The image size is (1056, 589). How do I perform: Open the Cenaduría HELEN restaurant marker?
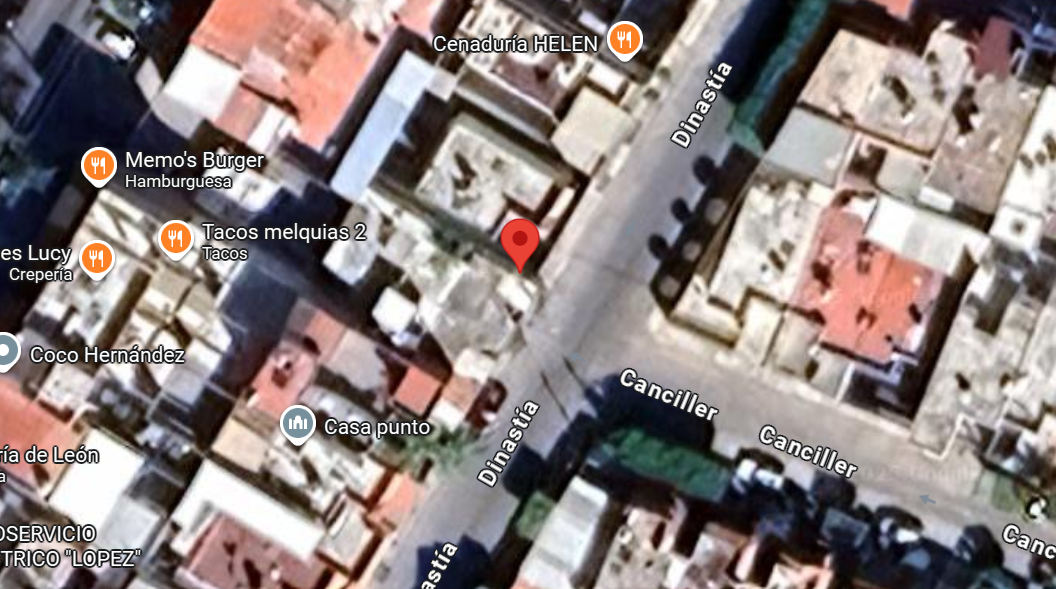(x=625, y=40)
